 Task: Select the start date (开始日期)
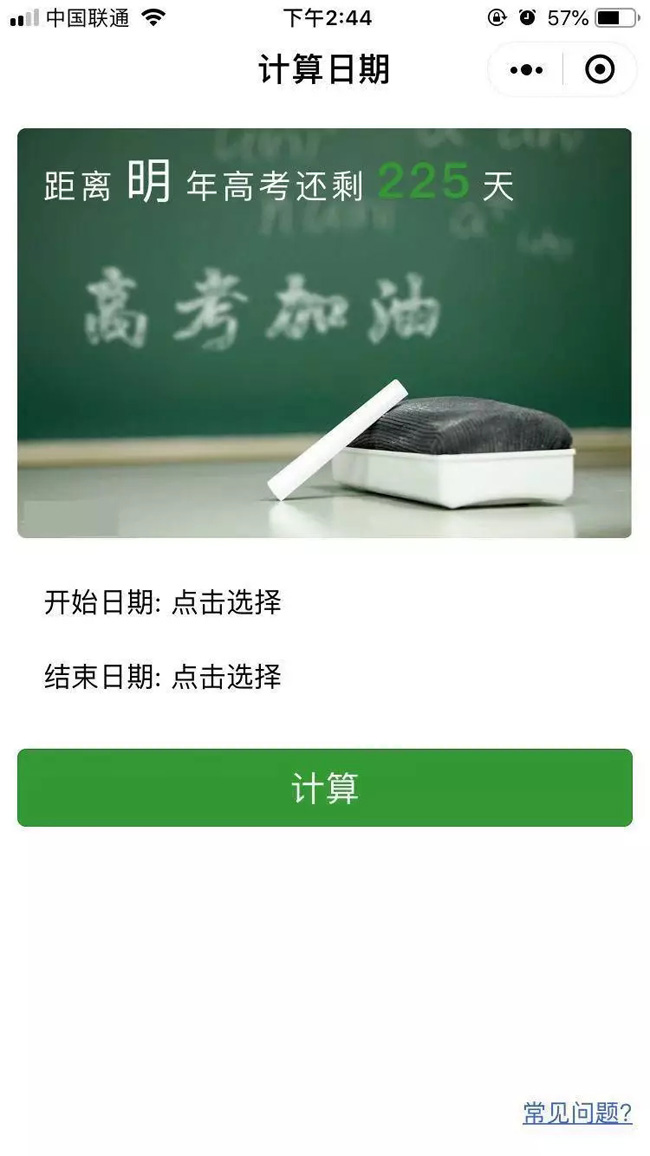163,602
